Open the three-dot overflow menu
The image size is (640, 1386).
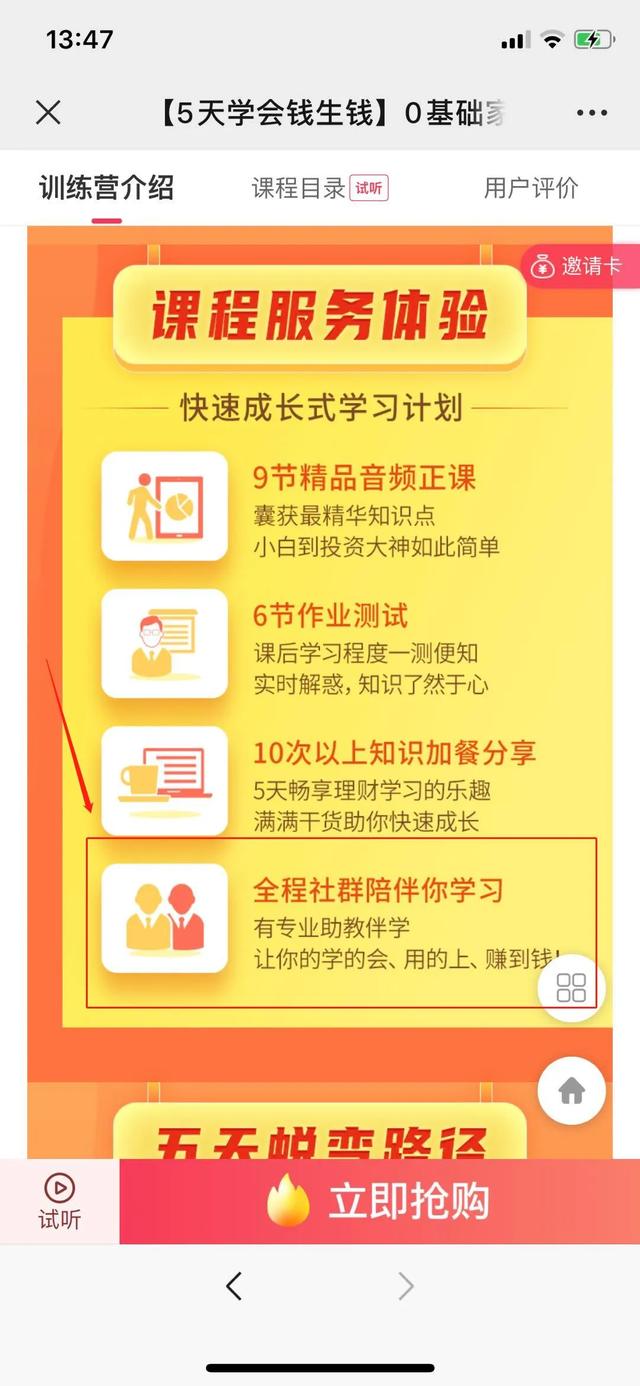pos(592,112)
